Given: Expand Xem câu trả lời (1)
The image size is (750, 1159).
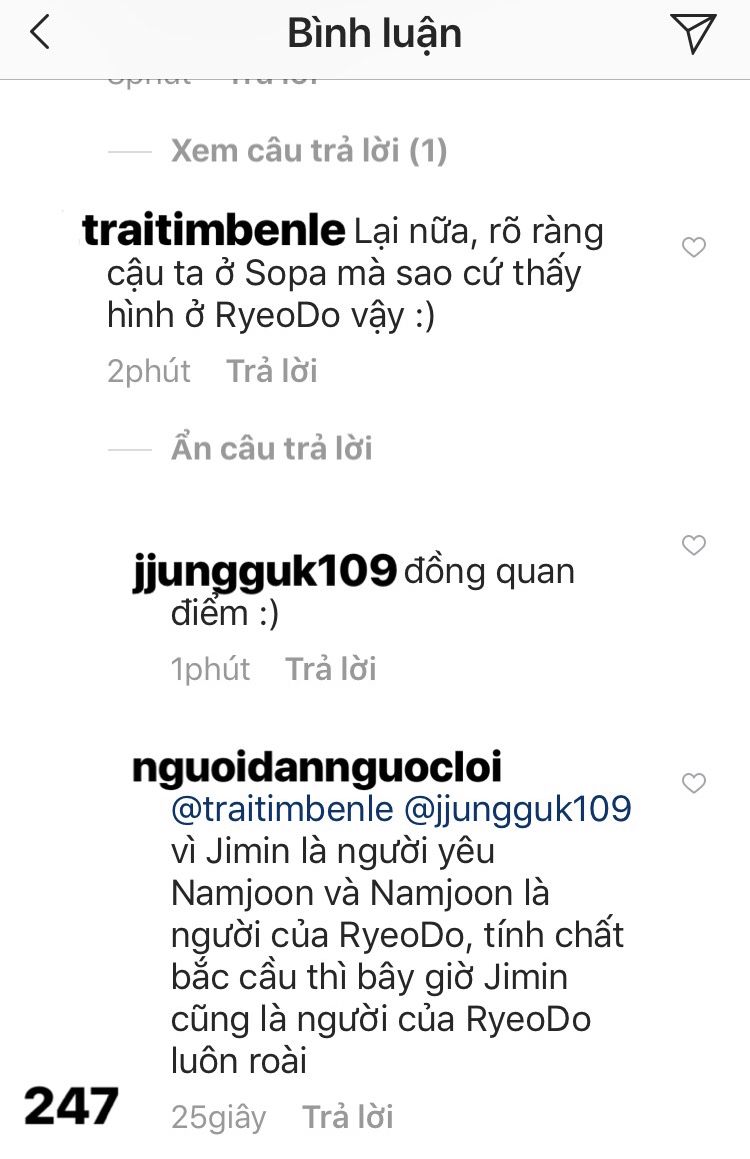Looking at the screenshot, I should [x=309, y=151].
